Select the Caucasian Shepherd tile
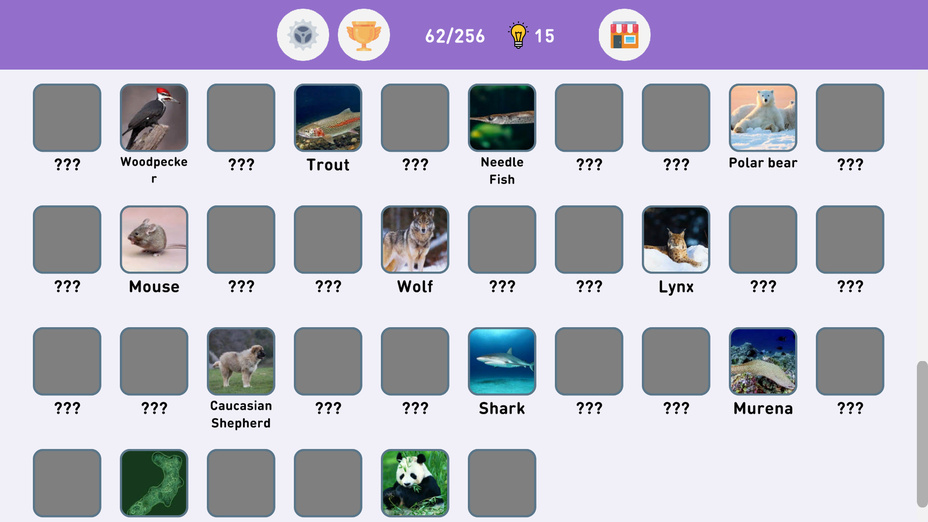This screenshot has height=522, width=928. coord(241,362)
